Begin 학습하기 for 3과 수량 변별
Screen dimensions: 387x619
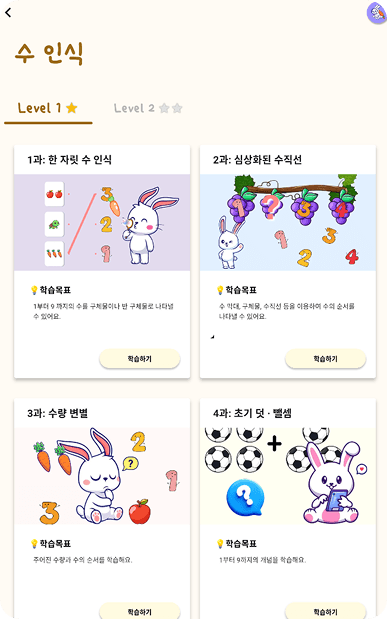click(139, 611)
